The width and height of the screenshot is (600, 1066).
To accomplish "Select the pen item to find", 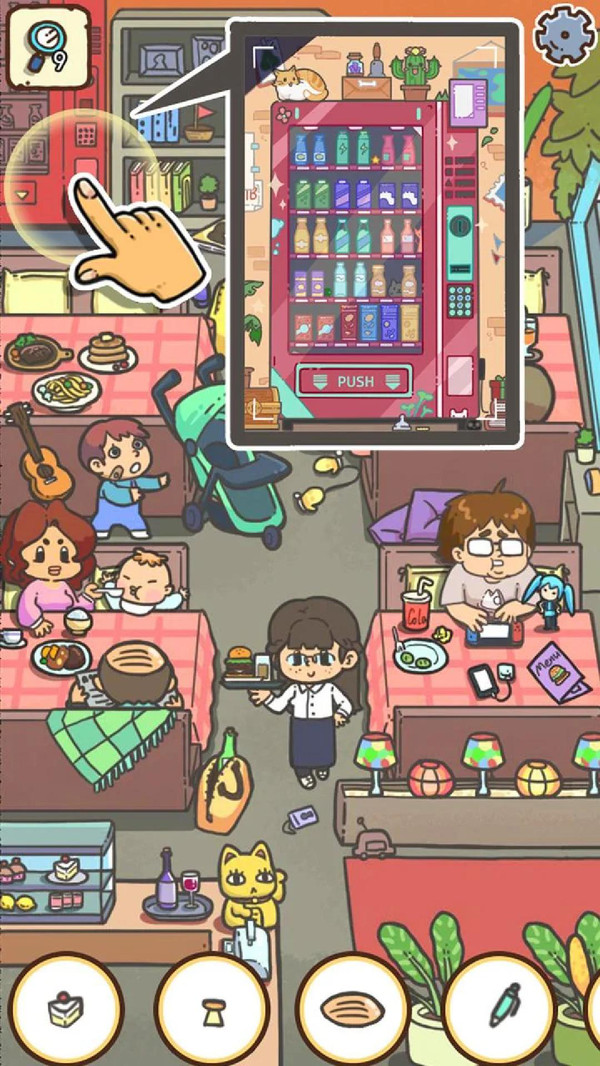I will (x=500, y=1008).
